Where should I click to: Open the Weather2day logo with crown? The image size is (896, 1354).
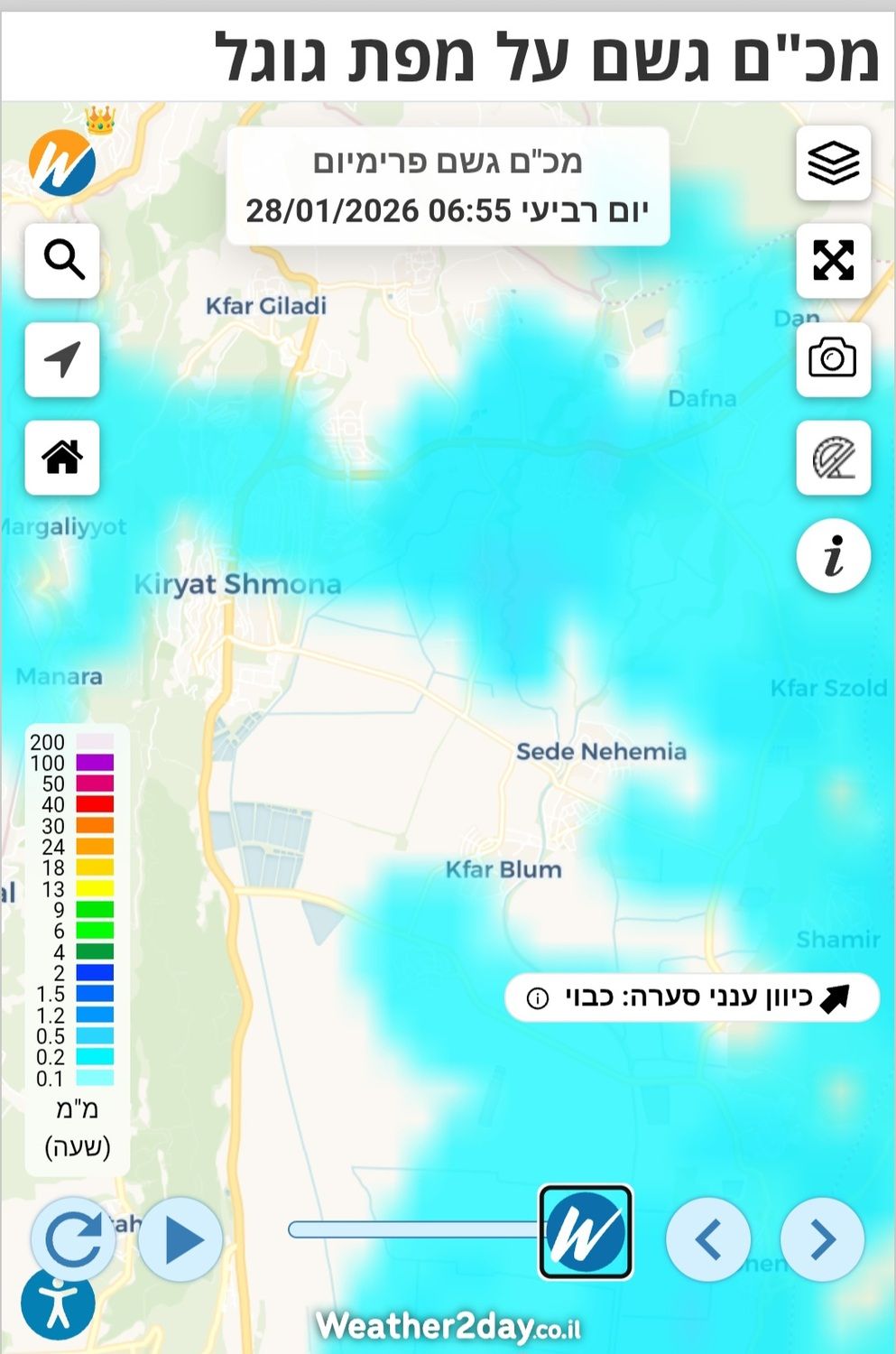point(63,161)
